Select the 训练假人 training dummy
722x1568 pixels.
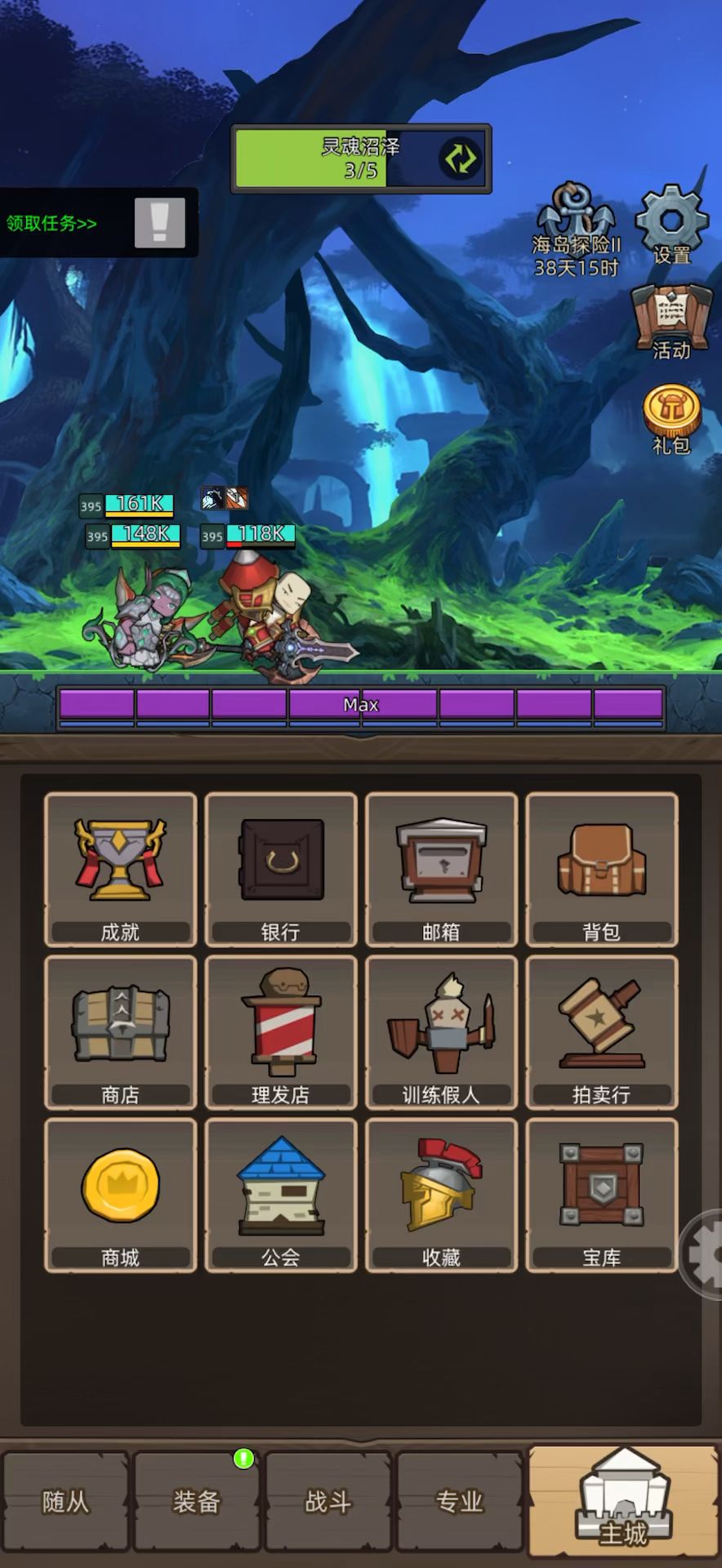[441, 1032]
